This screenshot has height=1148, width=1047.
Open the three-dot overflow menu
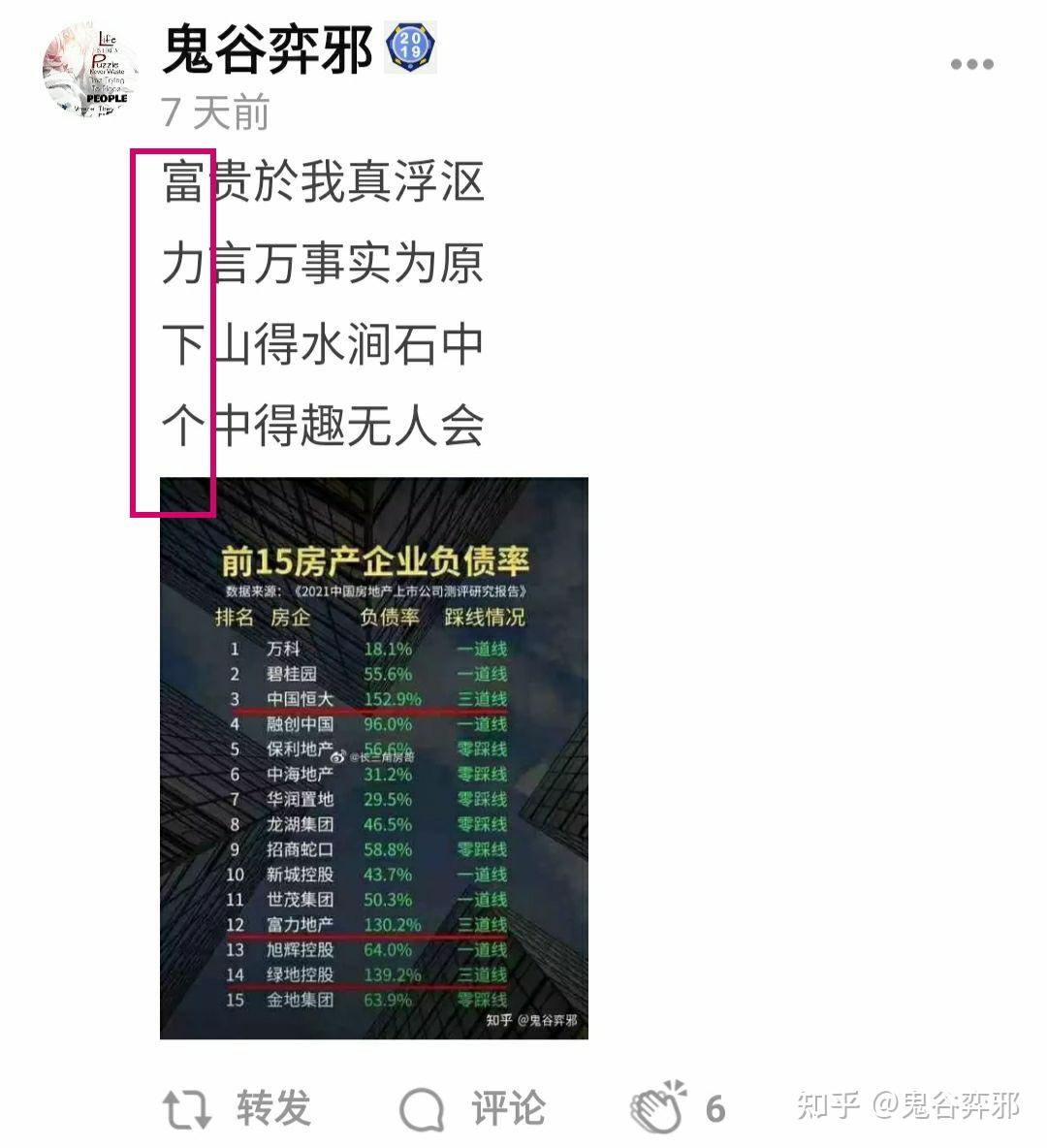click(970, 64)
